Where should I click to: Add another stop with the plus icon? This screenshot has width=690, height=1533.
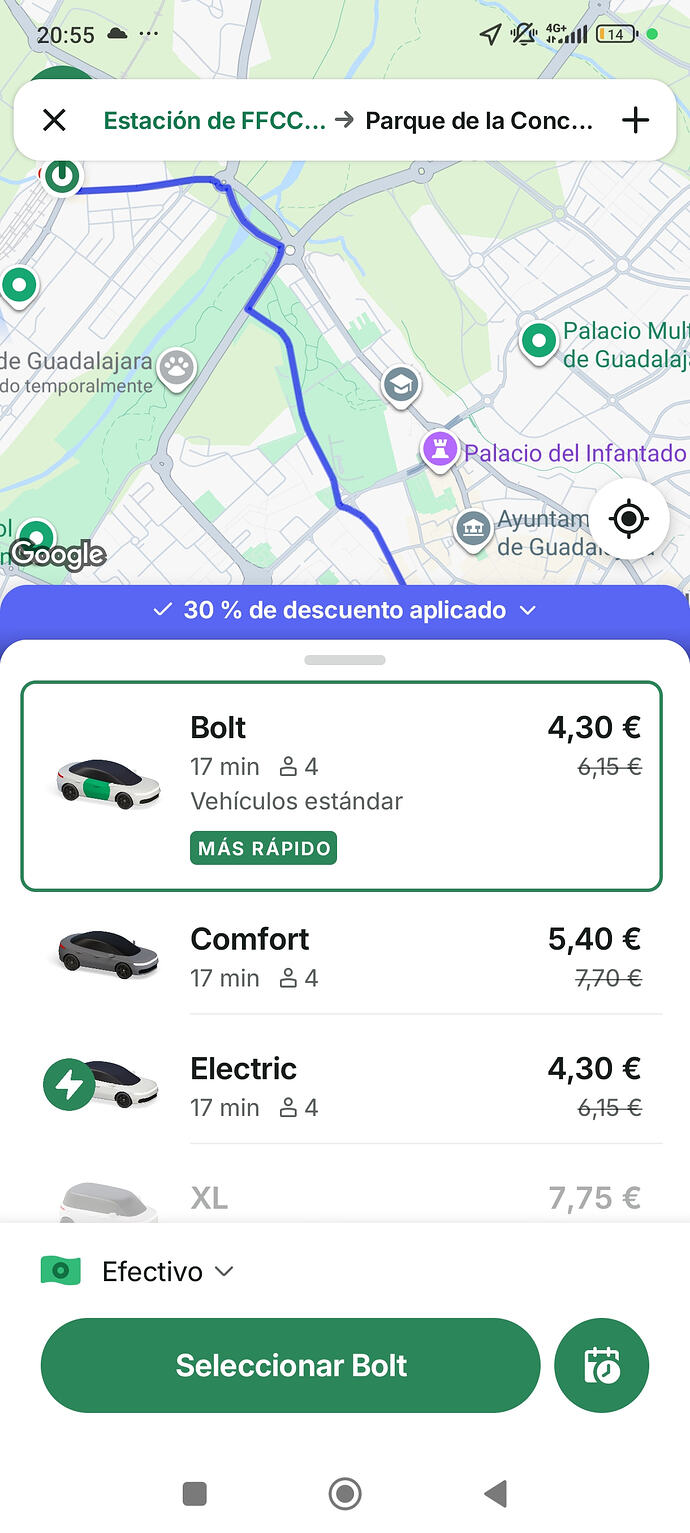click(635, 121)
